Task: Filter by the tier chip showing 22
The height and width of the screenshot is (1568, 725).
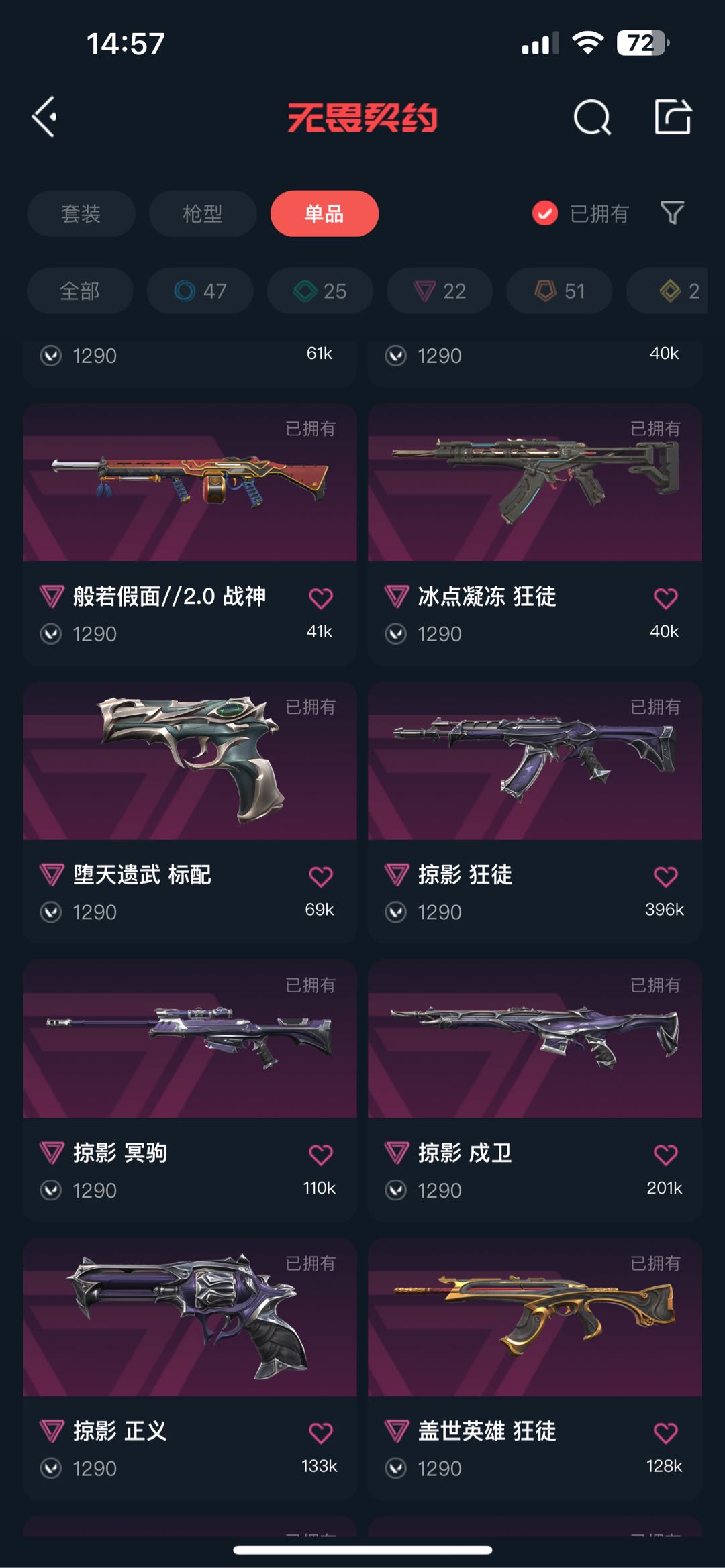Action: pyautogui.click(x=440, y=291)
